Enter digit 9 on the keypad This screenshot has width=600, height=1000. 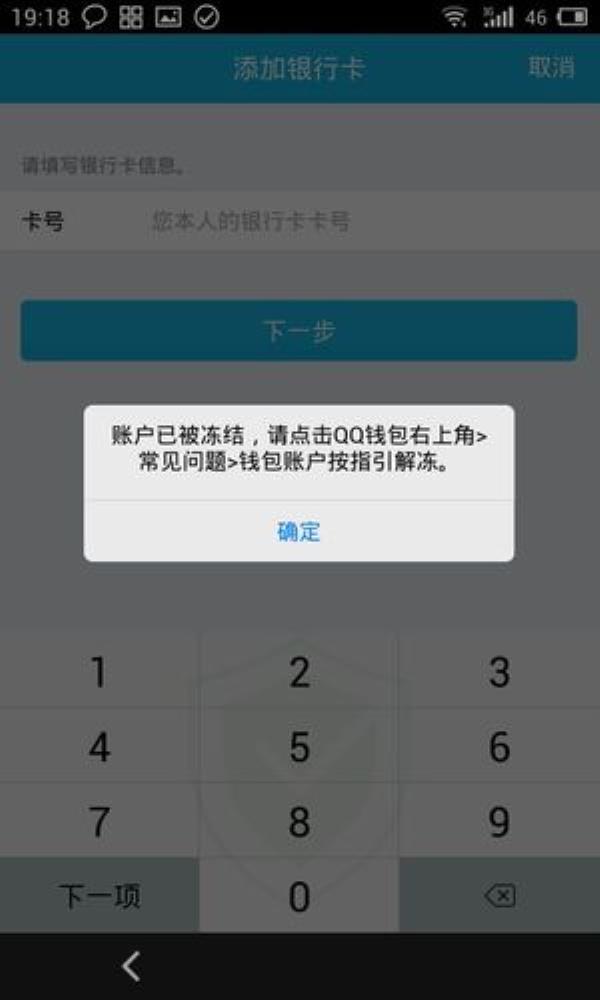pyautogui.click(x=499, y=822)
